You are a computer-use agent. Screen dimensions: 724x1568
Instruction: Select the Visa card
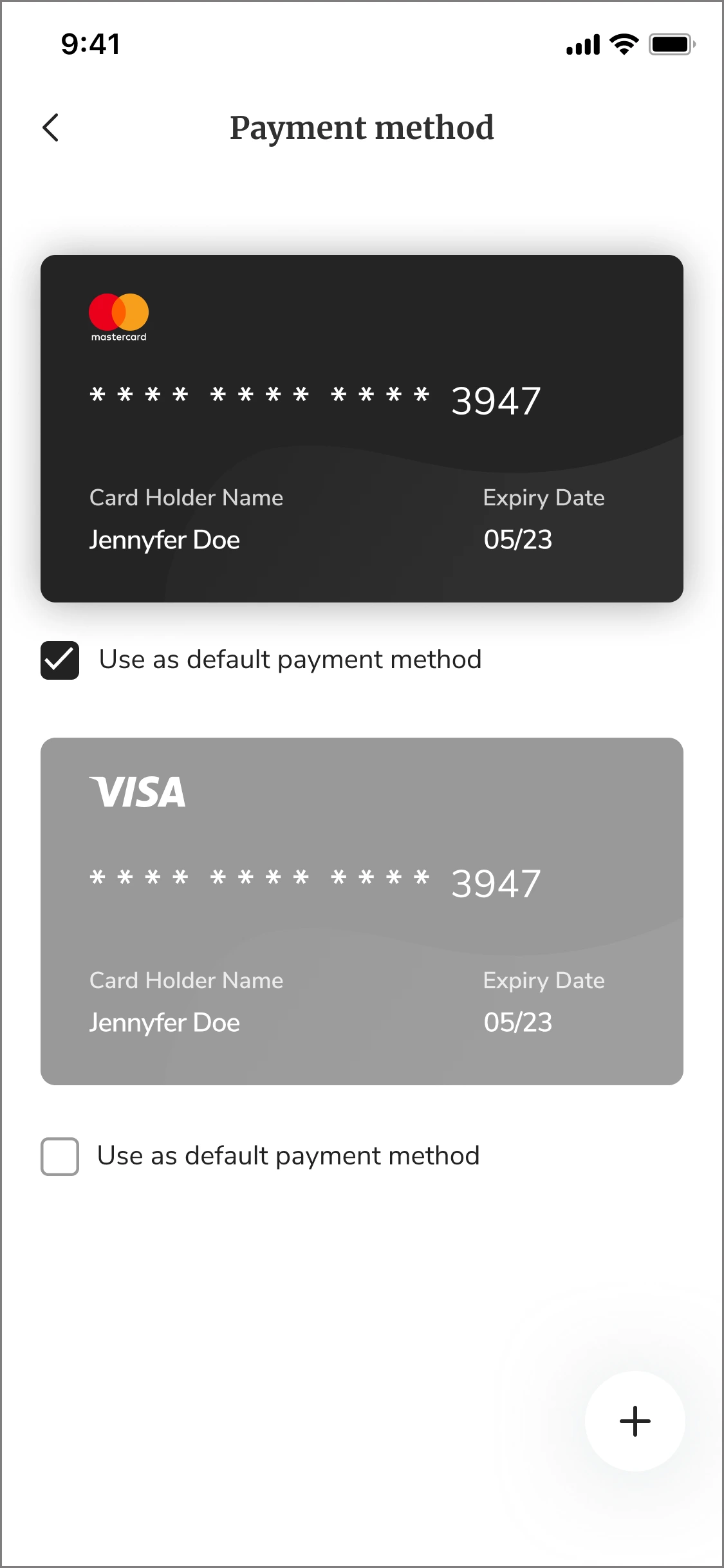[362, 911]
